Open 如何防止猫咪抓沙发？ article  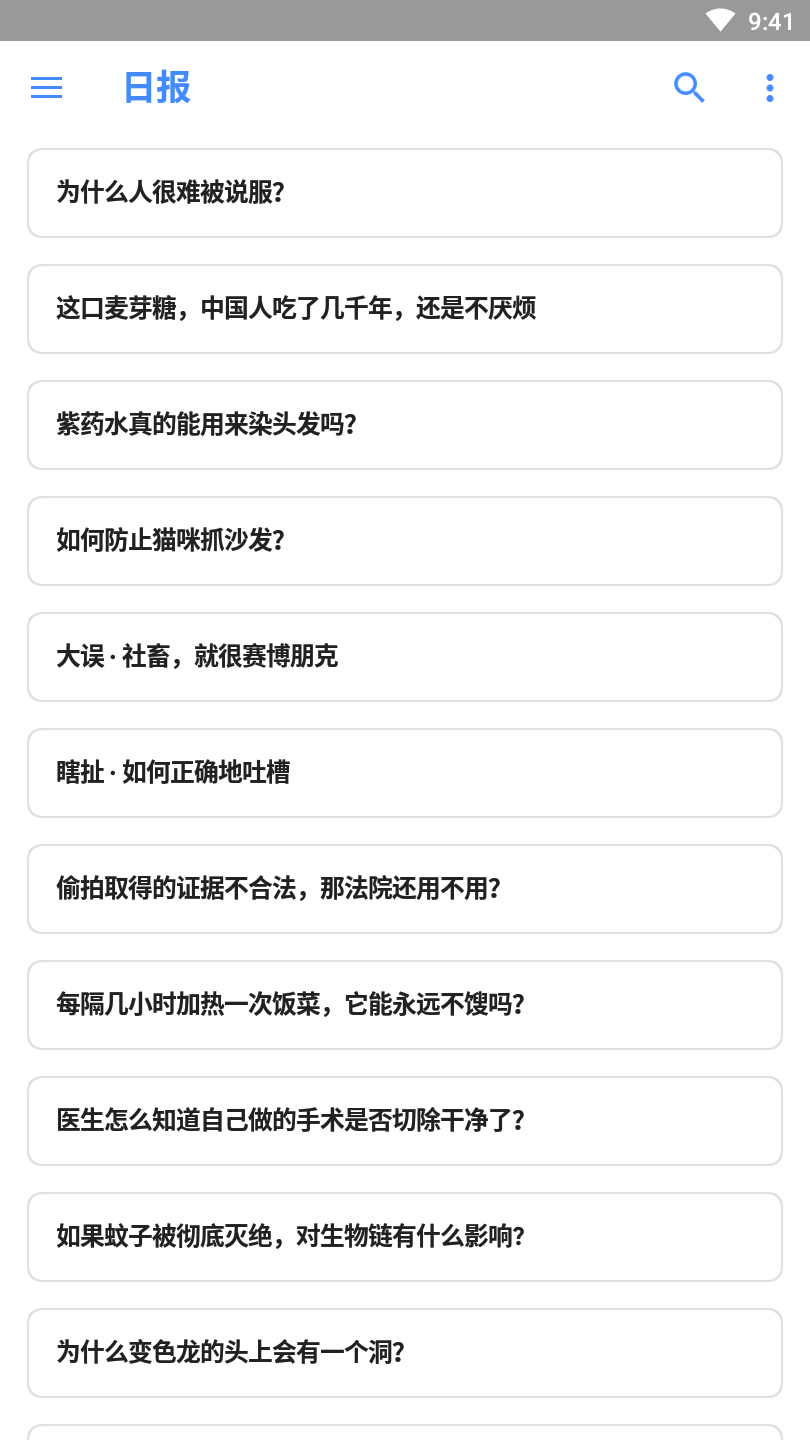404,541
